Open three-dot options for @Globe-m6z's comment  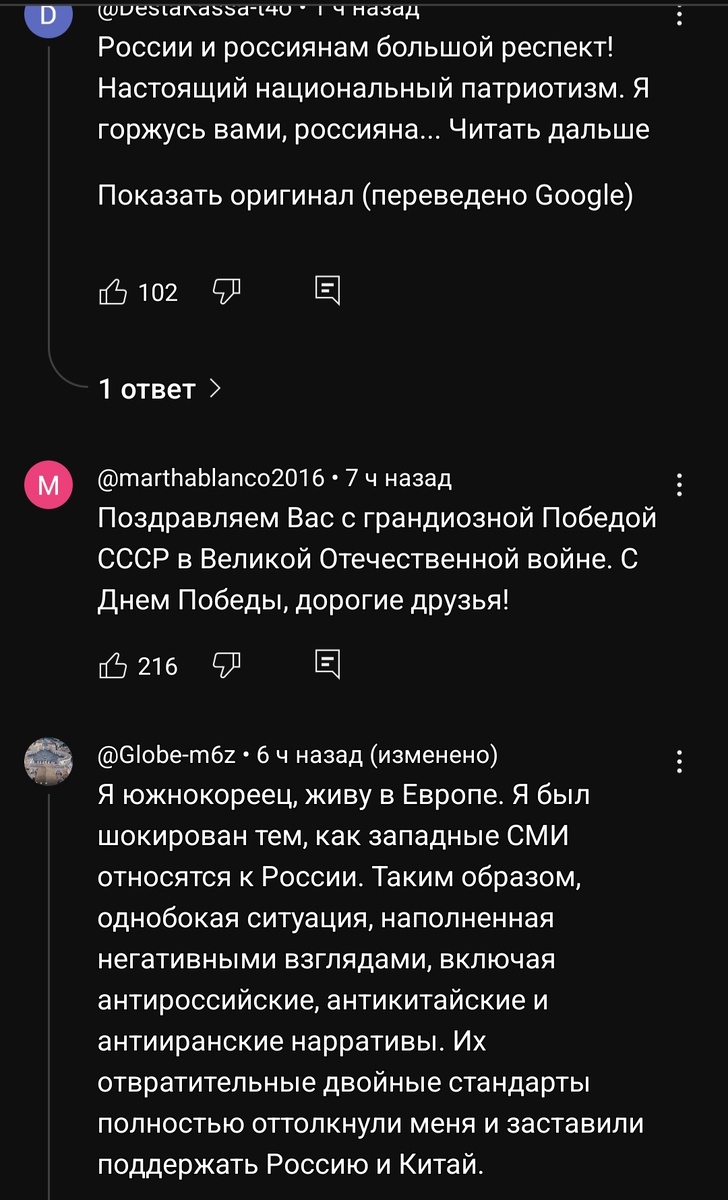pos(679,761)
